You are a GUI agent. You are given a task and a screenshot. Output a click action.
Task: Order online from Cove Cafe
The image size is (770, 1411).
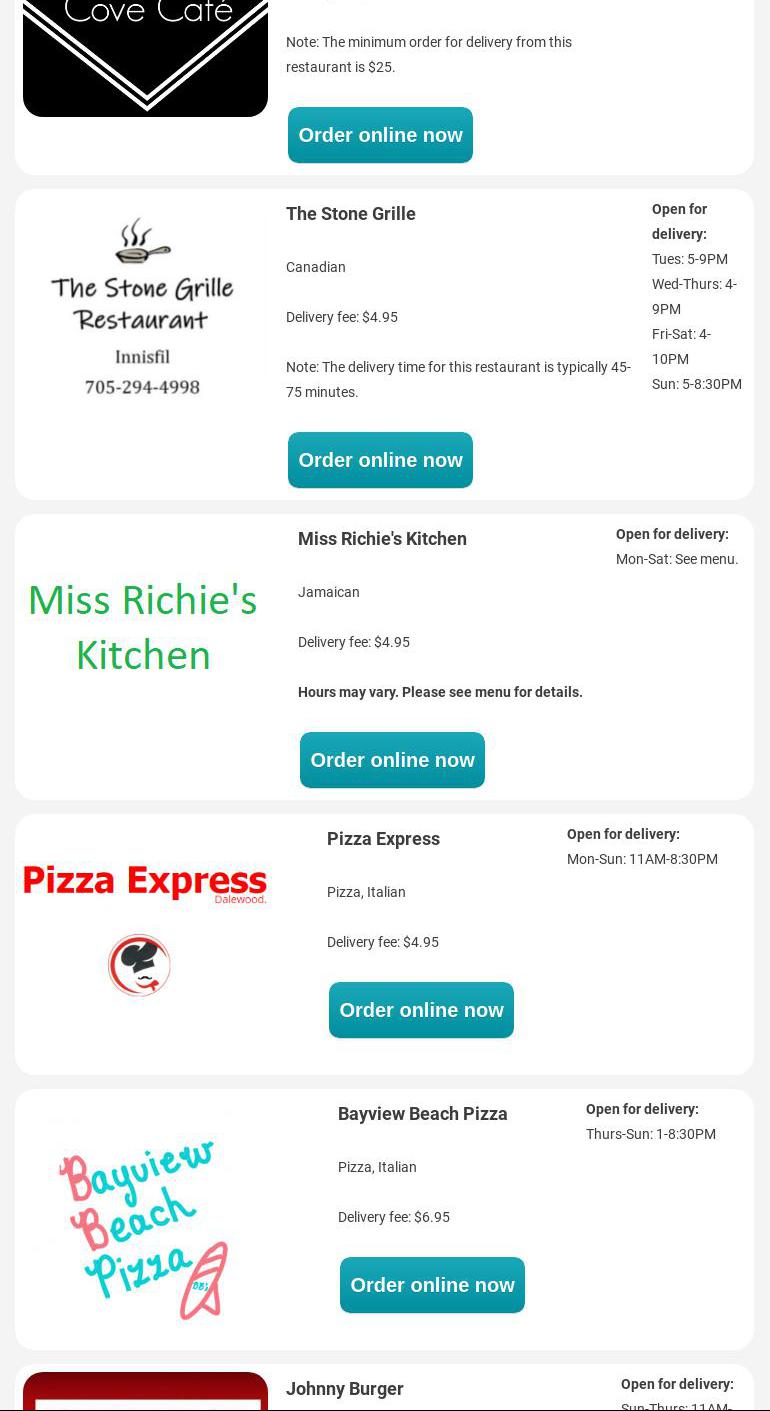click(x=380, y=135)
